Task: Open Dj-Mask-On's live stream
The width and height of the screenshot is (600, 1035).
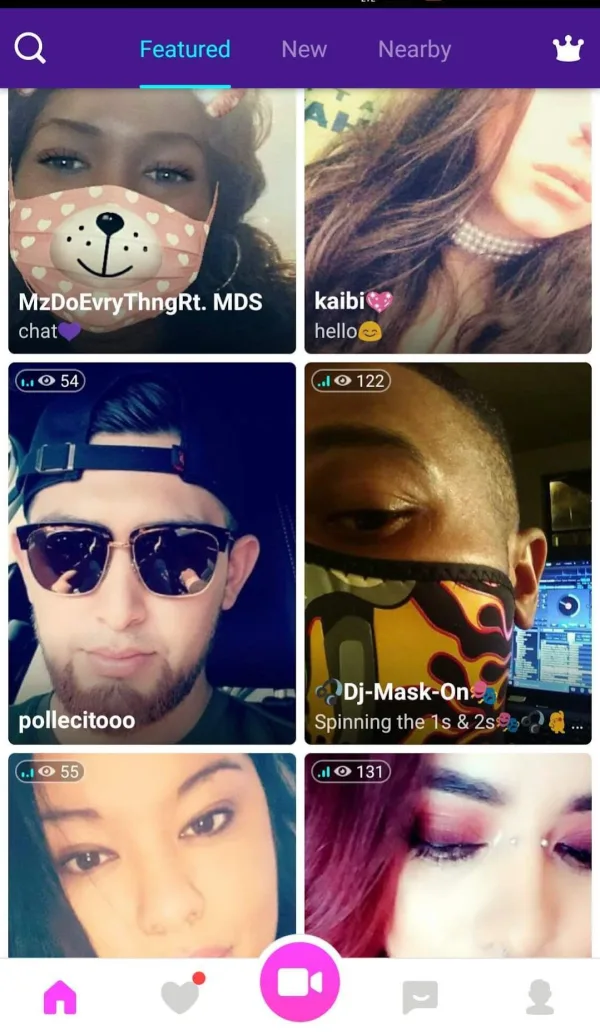Action: (448, 553)
